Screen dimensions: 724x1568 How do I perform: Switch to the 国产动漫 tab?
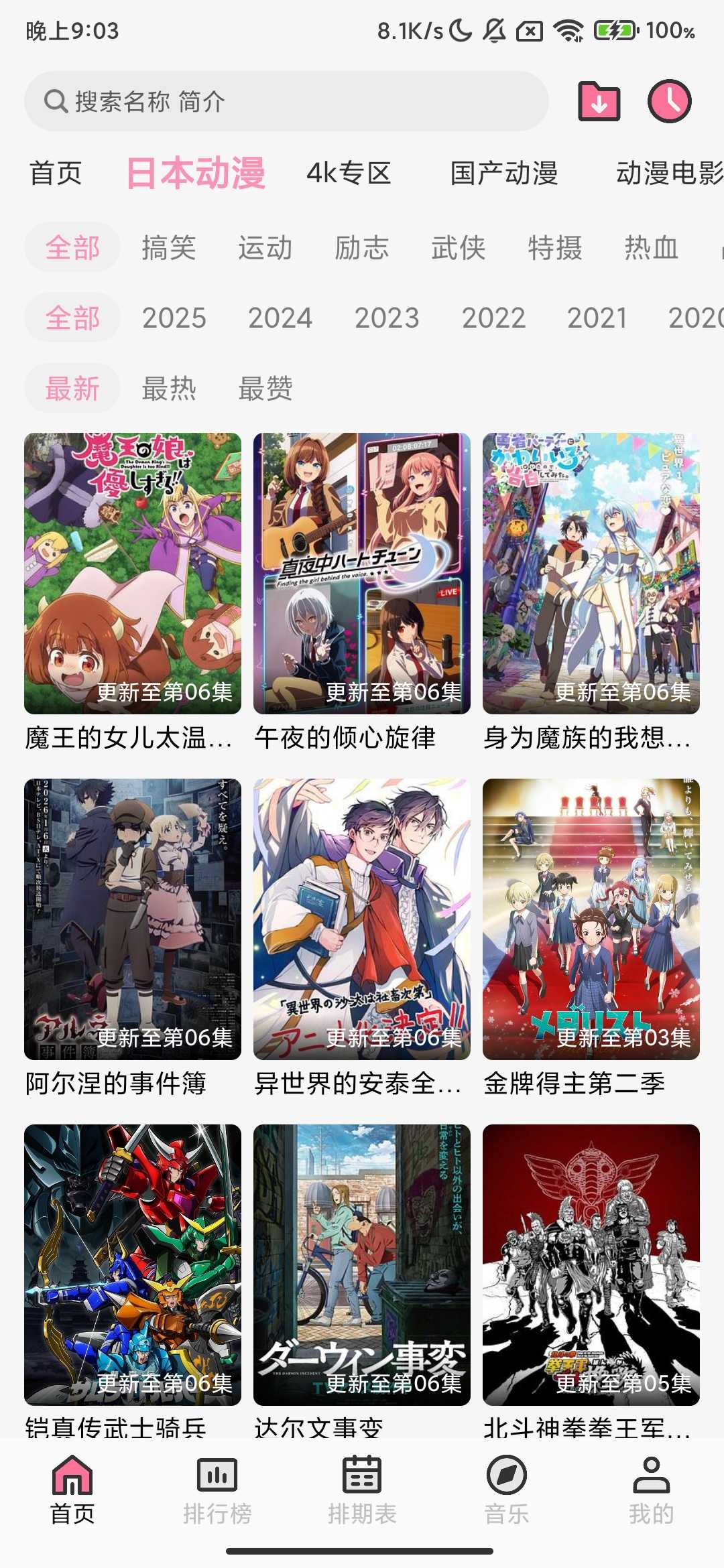[x=504, y=174]
